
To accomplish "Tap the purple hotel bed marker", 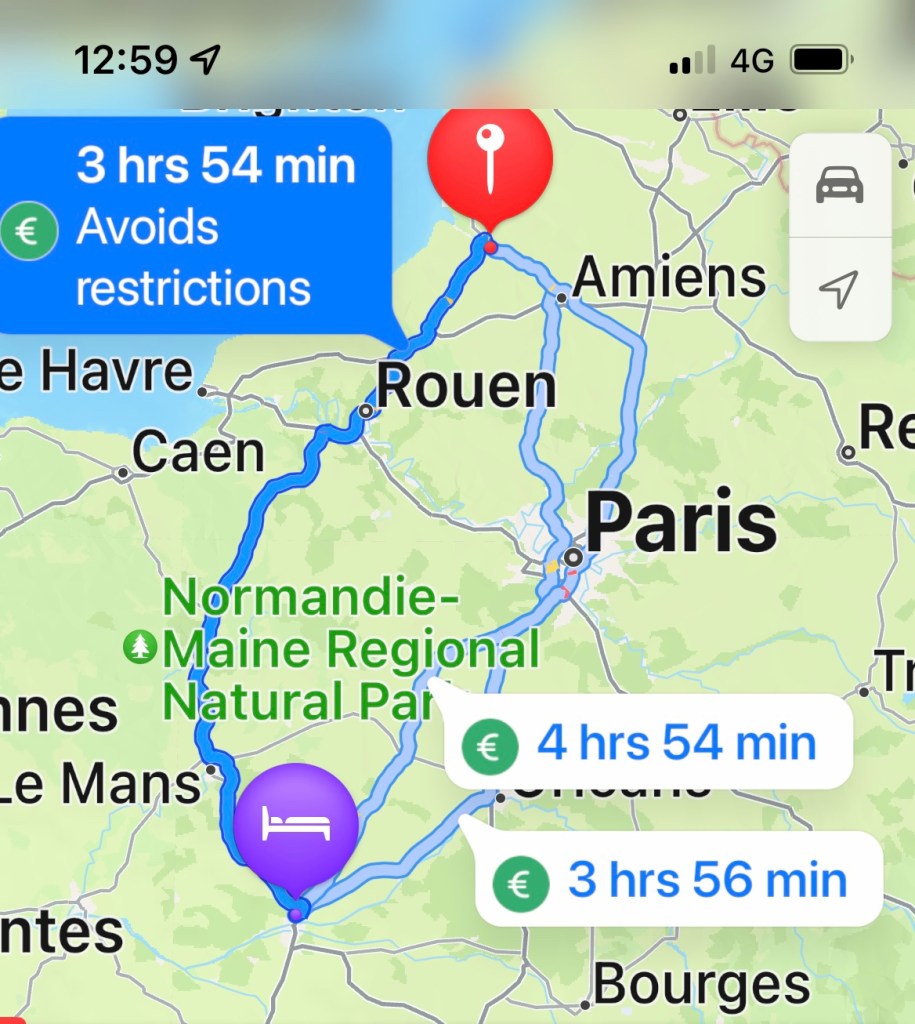I will 296,826.
